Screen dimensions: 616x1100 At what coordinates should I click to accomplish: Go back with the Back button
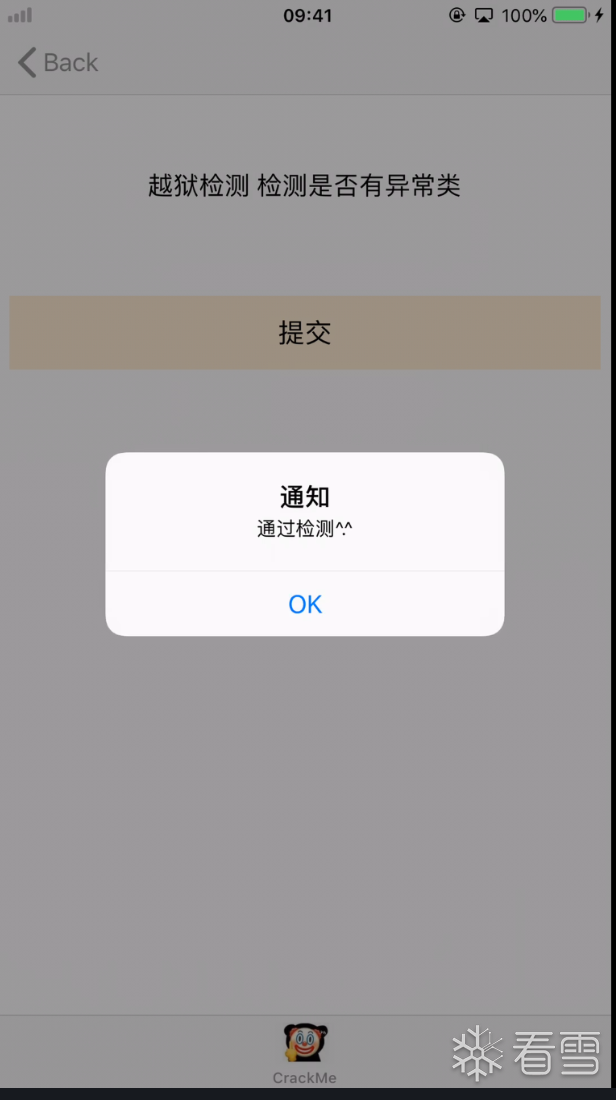pos(58,62)
